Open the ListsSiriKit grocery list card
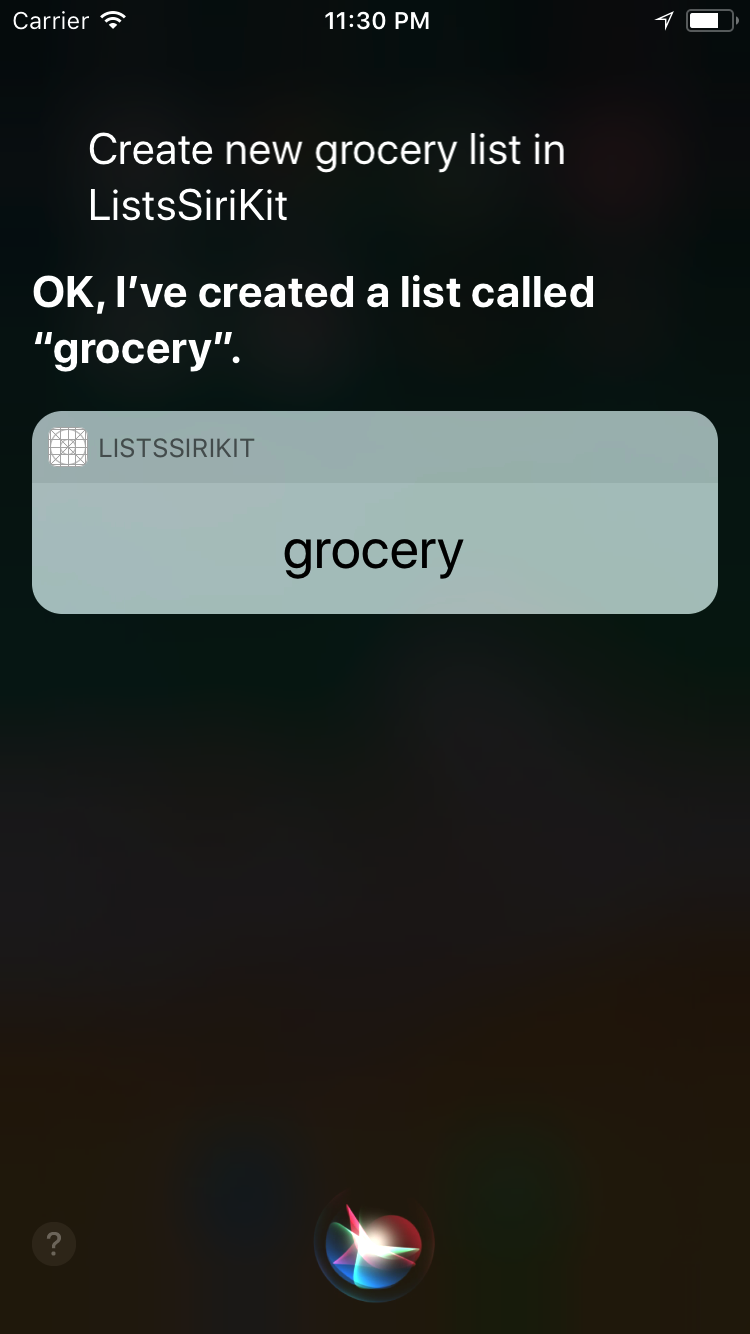Screen dimensions: 750x1334 374,548
